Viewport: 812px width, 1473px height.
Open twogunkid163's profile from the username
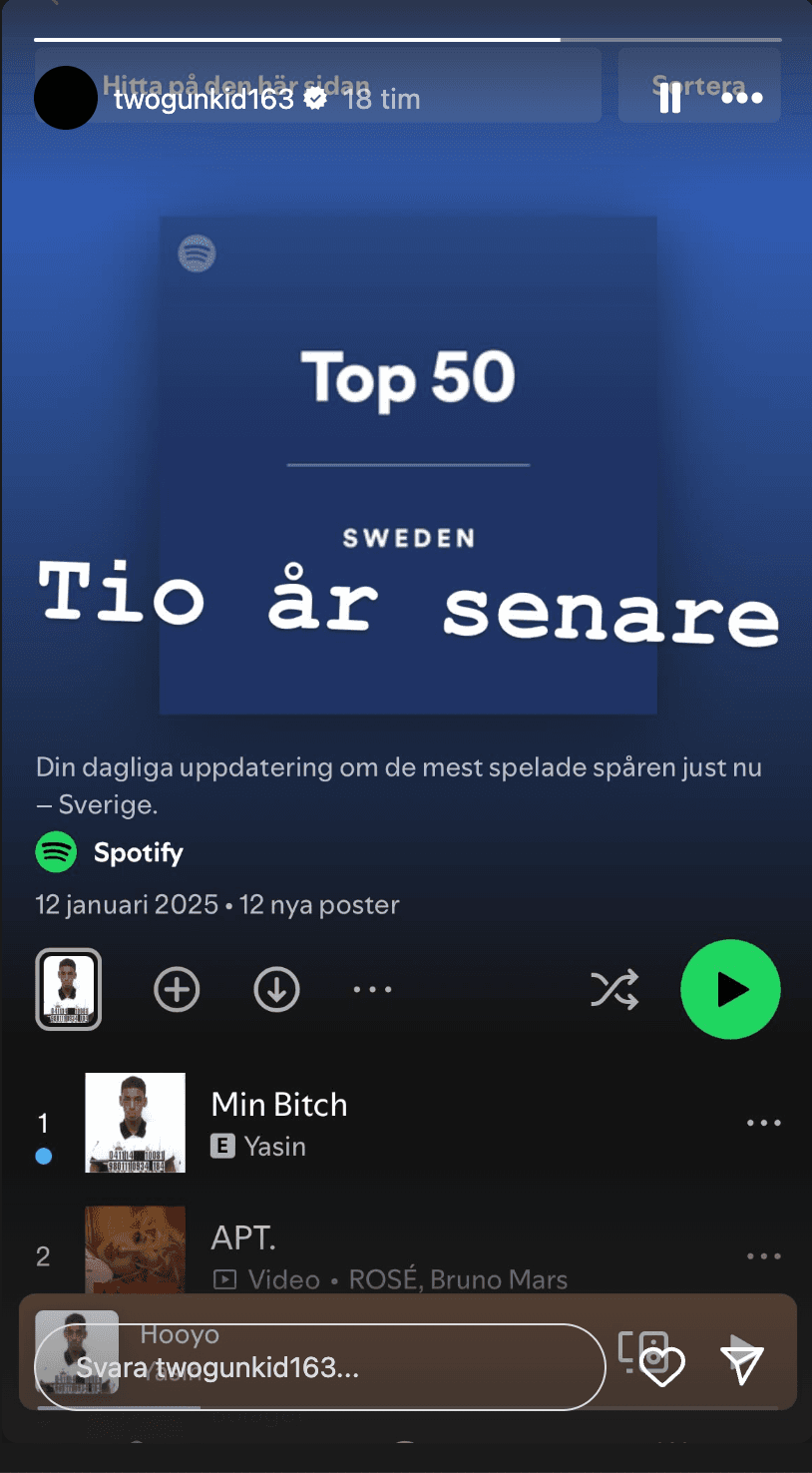(x=203, y=99)
